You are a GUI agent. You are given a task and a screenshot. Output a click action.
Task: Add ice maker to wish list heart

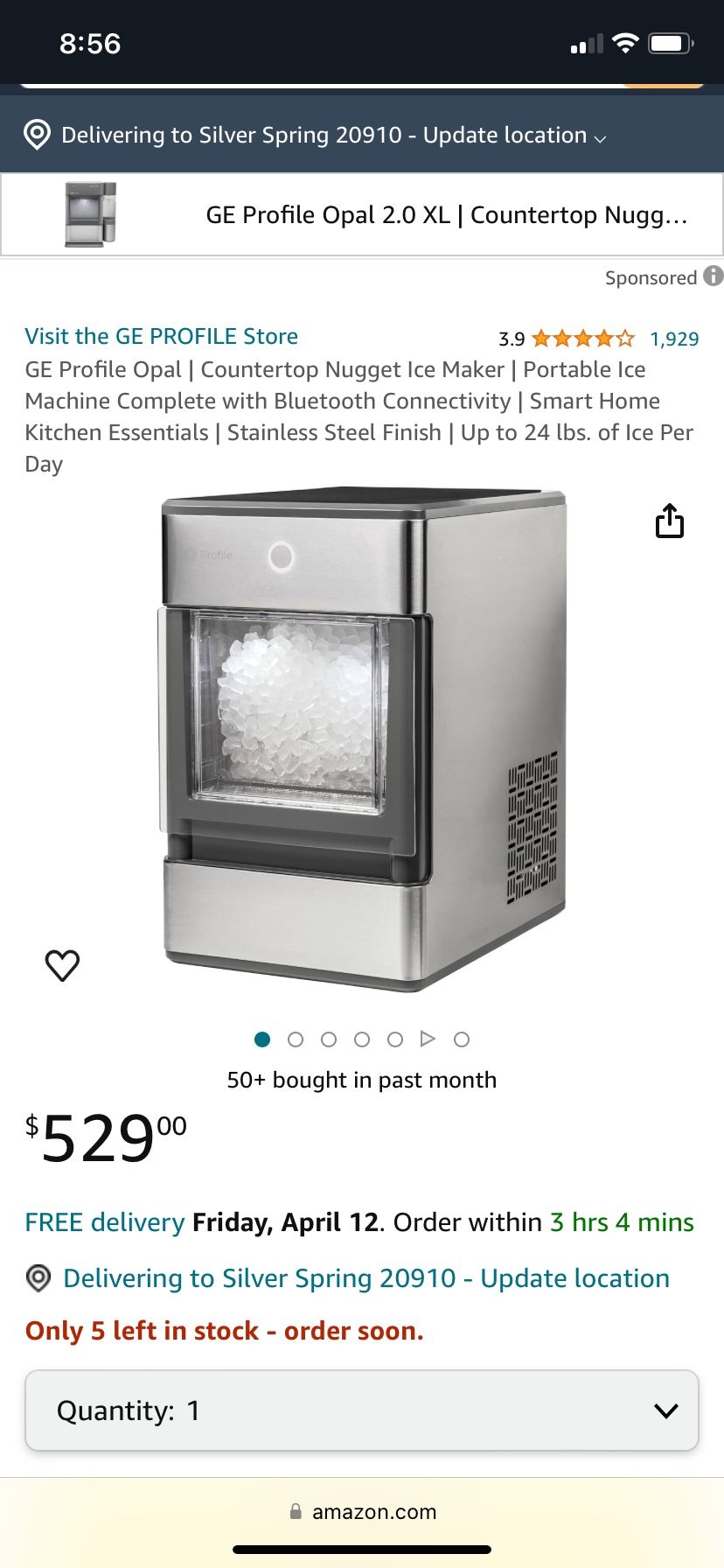(62, 965)
